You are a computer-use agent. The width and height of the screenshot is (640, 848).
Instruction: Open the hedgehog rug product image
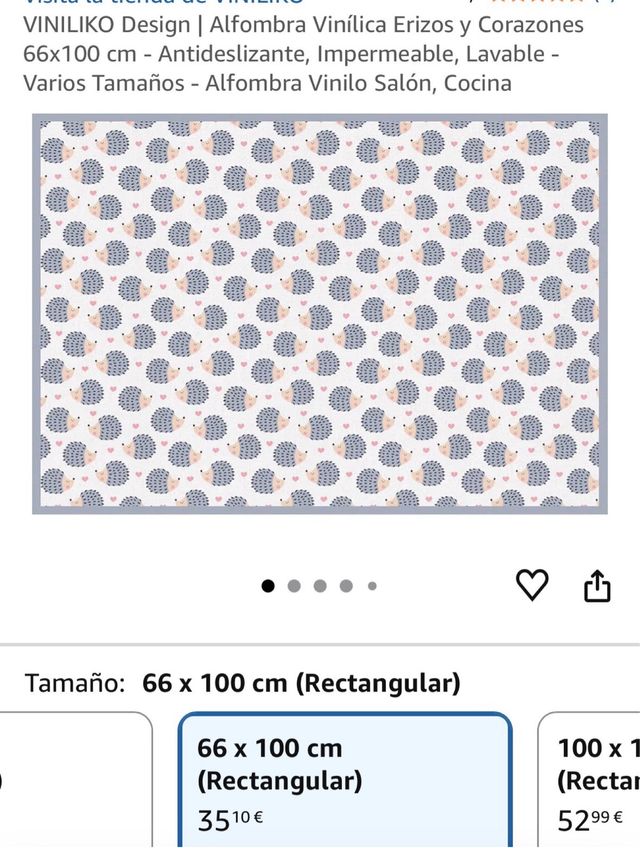pyautogui.click(x=320, y=314)
